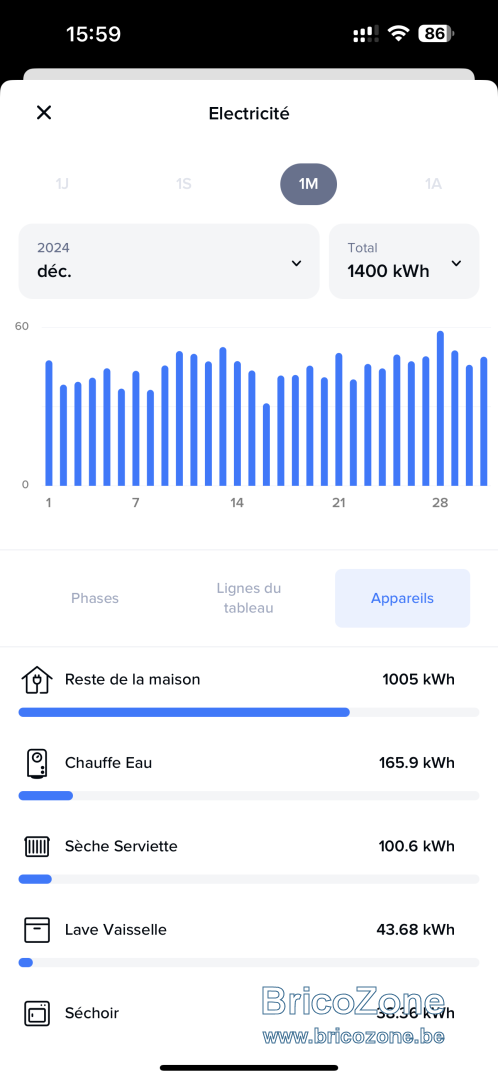Select the 1M month view

point(308,184)
